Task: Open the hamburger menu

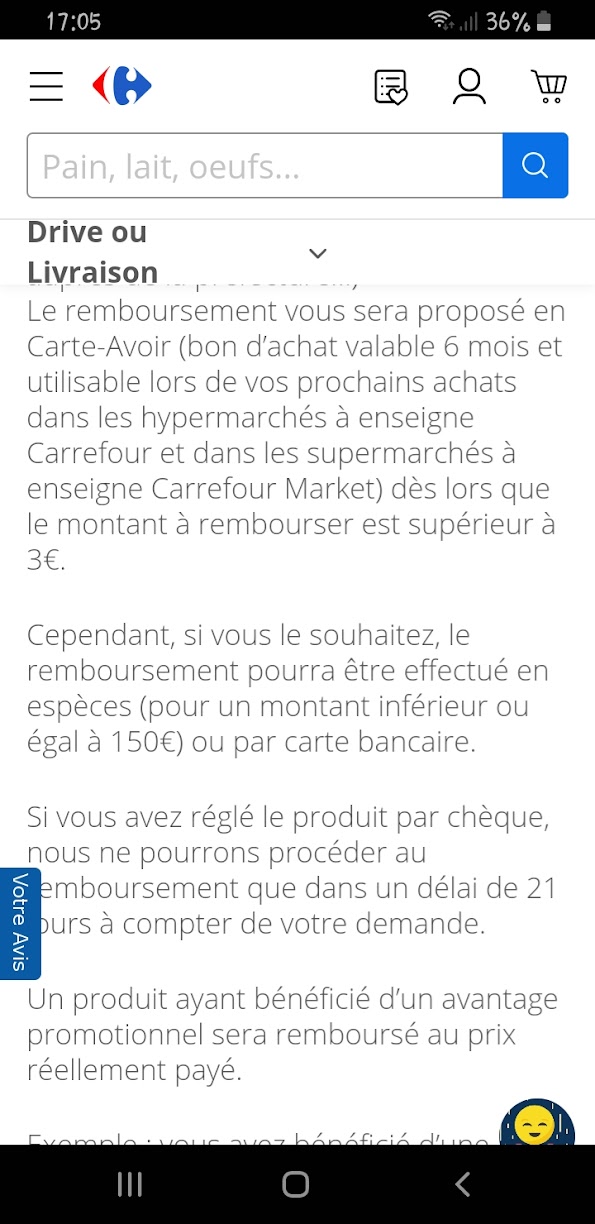Action: click(46, 86)
